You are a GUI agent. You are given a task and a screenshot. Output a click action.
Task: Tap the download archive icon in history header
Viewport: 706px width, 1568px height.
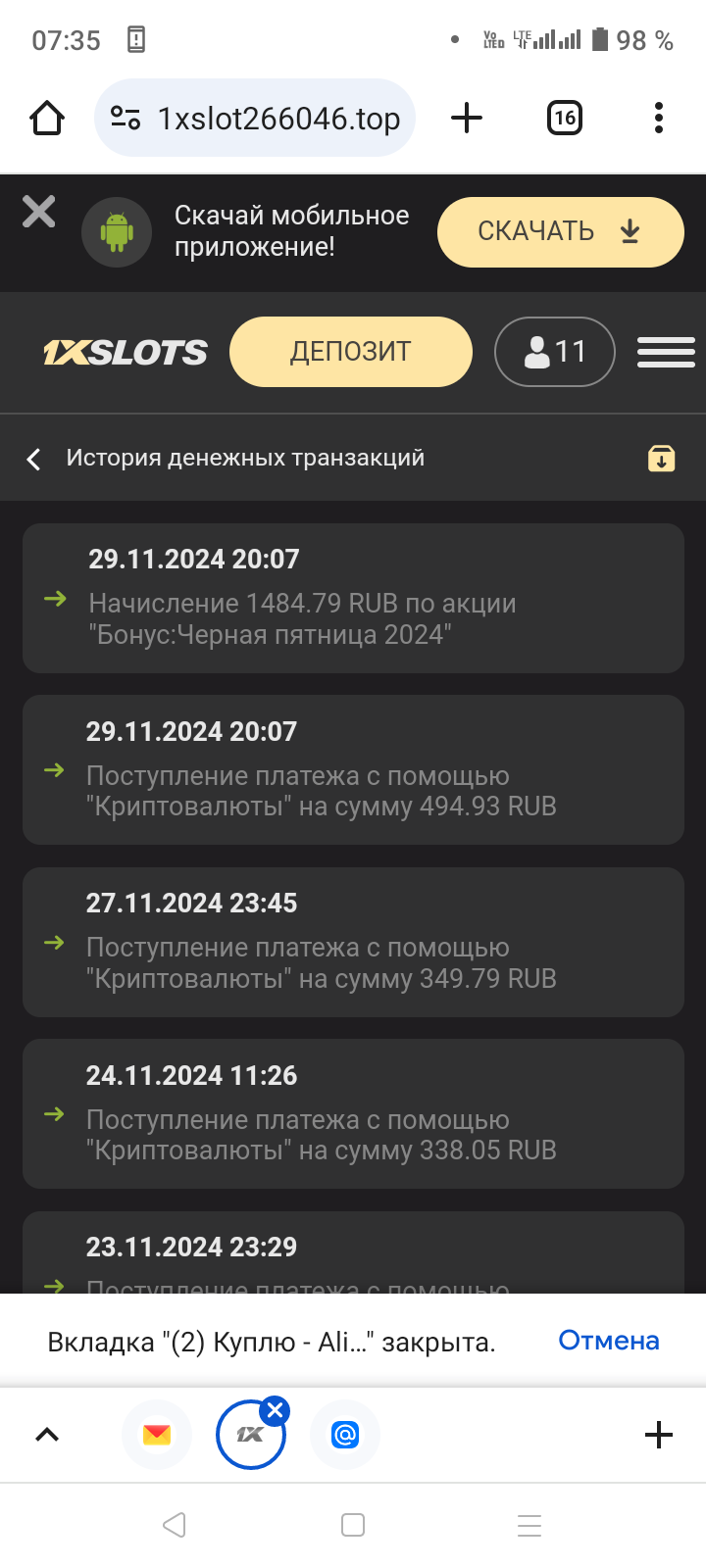(x=661, y=459)
